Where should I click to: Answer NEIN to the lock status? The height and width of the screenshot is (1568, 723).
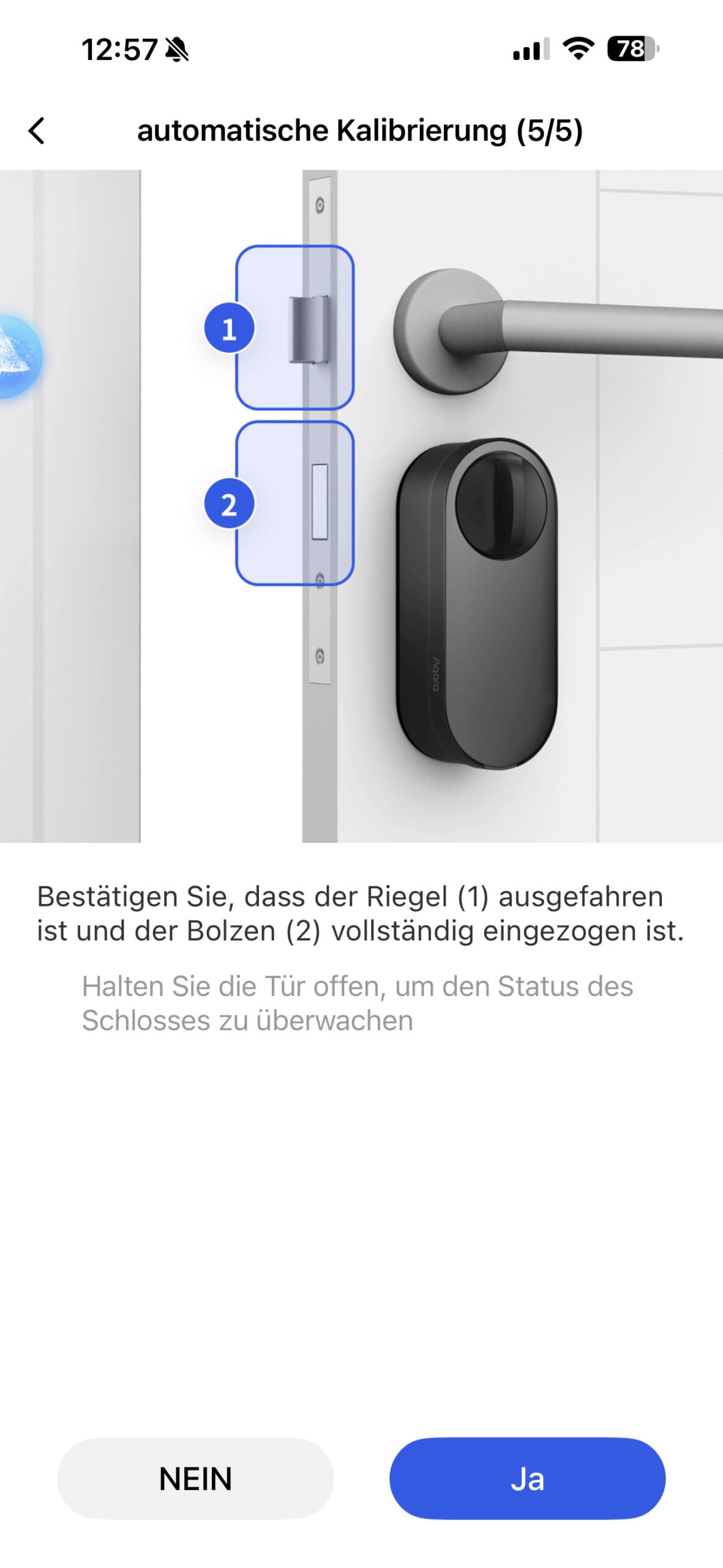(195, 1478)
